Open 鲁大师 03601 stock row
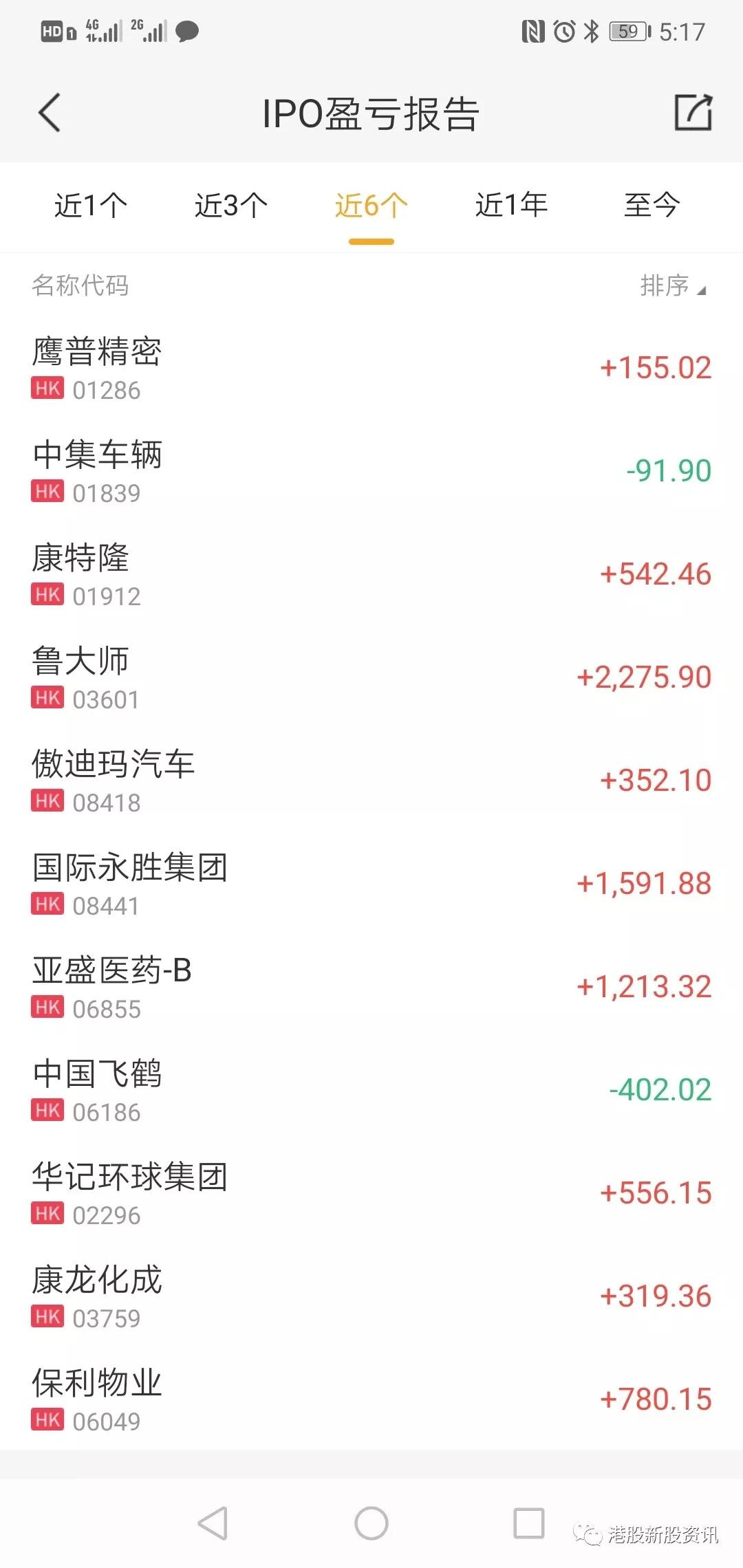The width and height of the screenshot is (743, 1568). coord(371,677)
